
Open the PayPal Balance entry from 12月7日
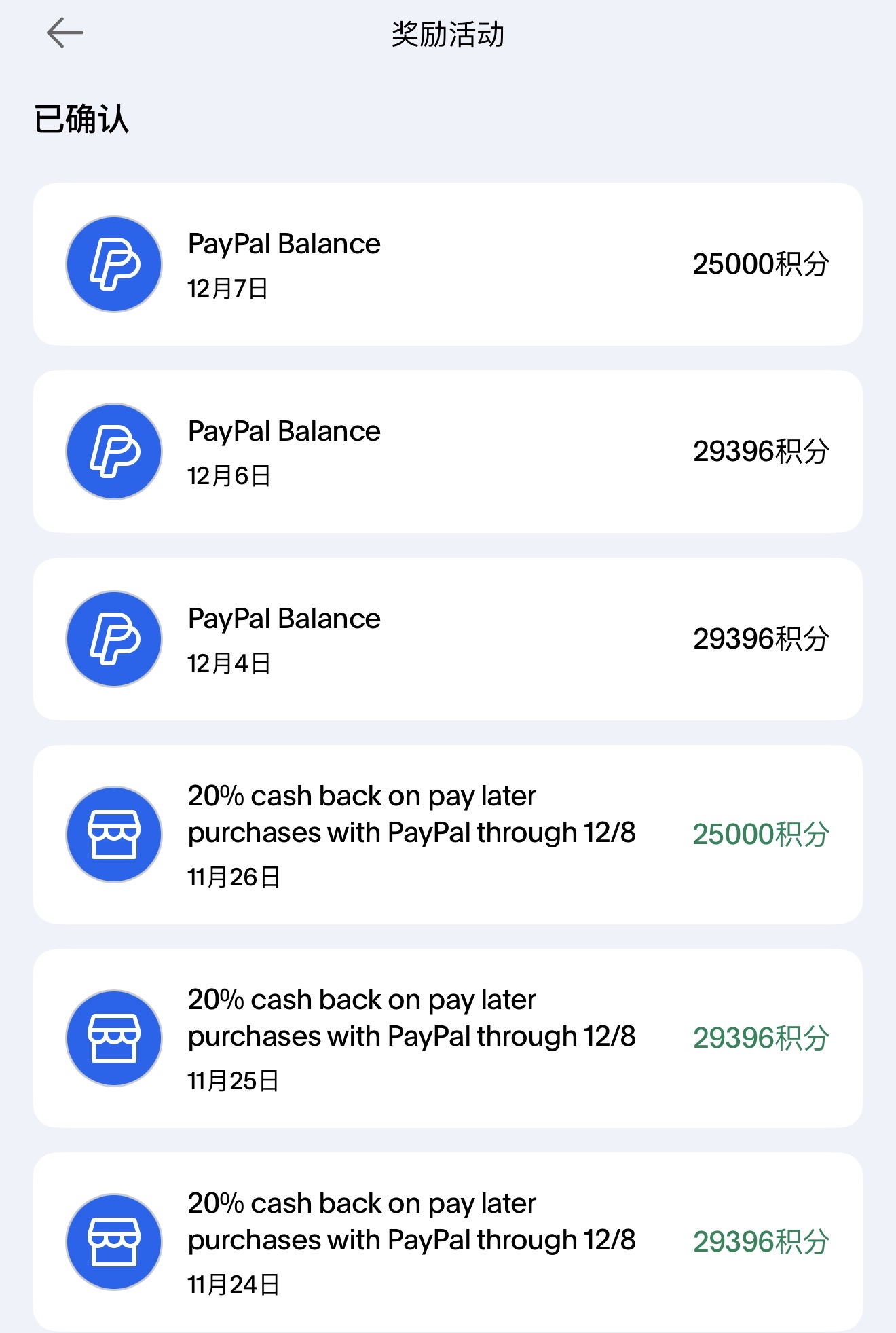(447, 264)
